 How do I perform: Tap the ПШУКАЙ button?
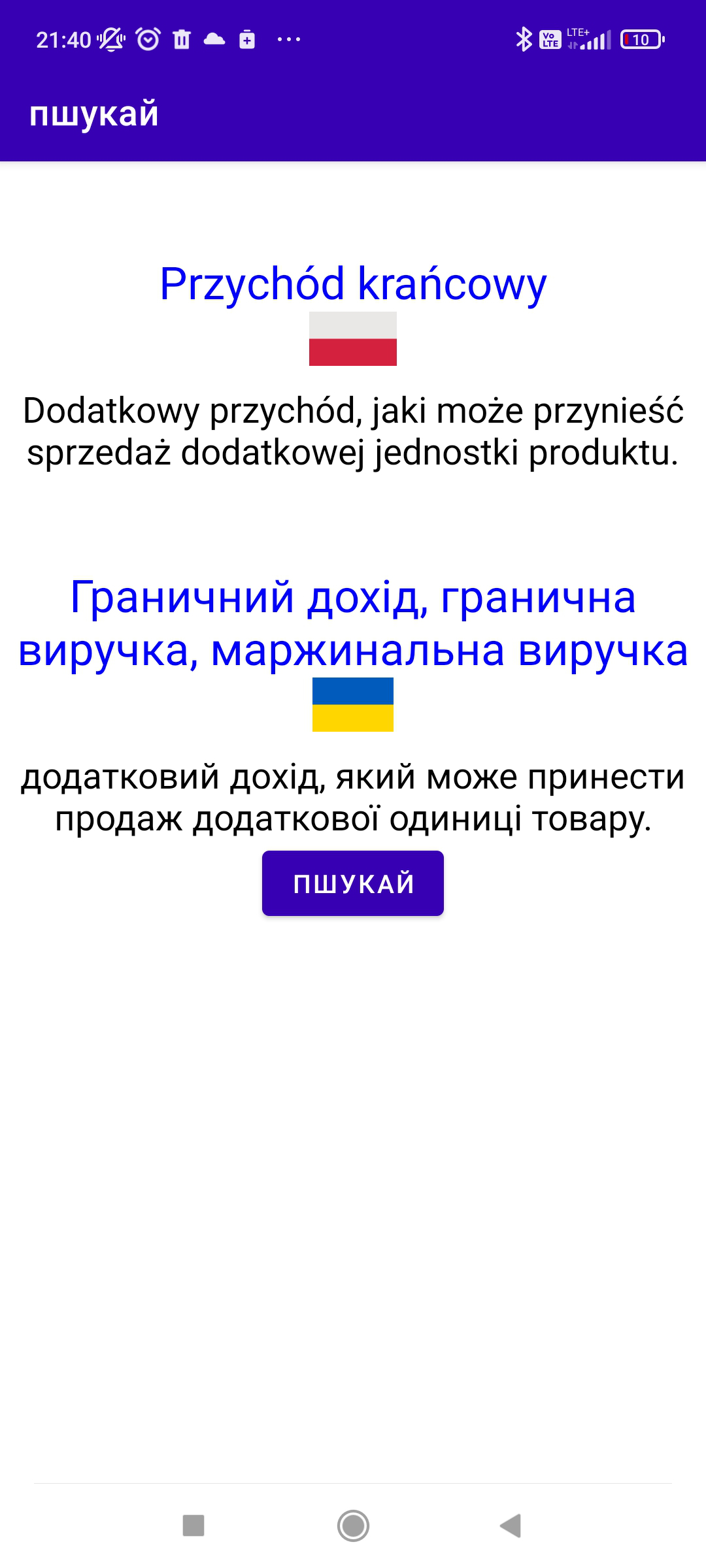point(353,883)
